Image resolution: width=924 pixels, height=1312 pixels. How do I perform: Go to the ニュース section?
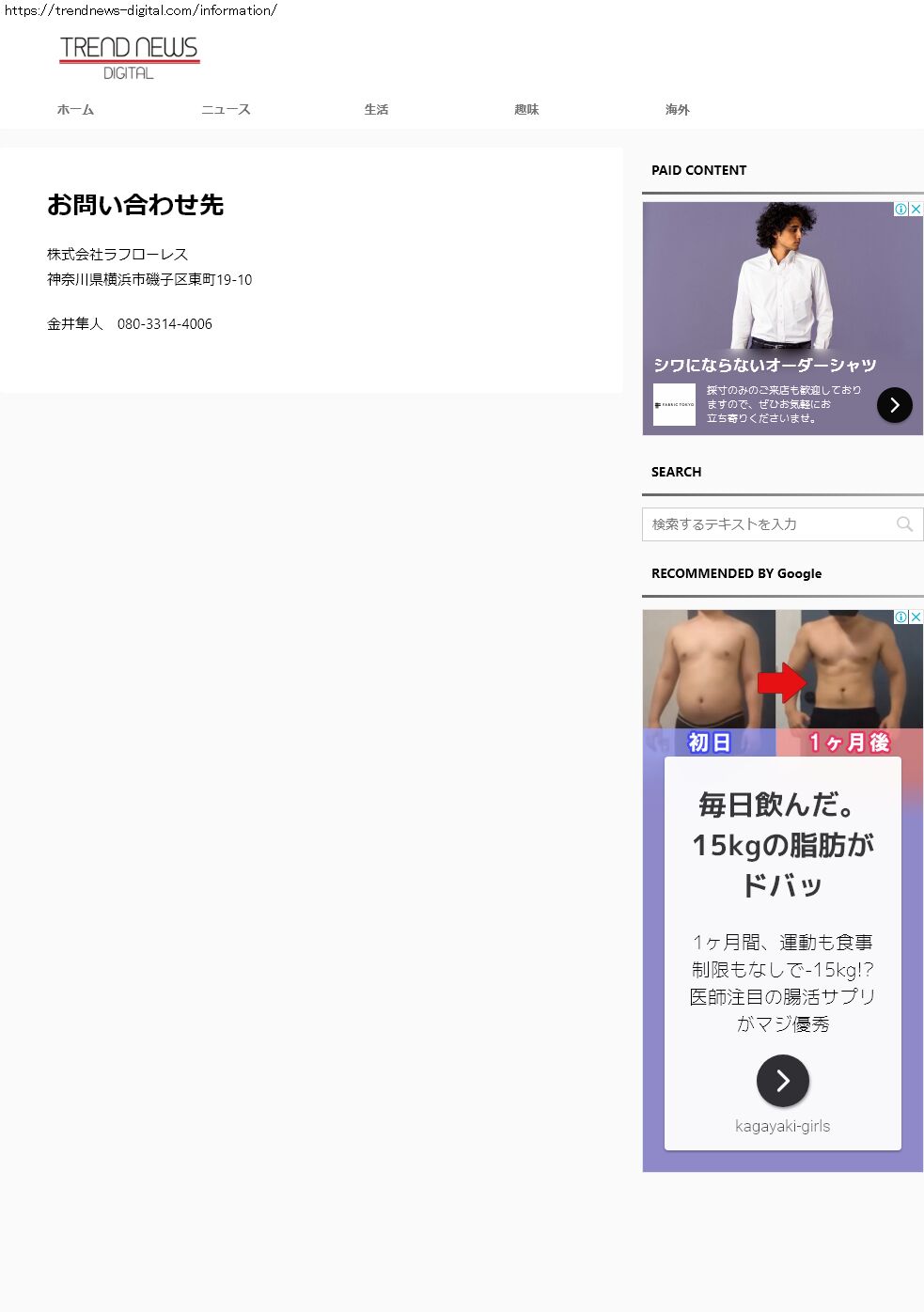(226, 110)
